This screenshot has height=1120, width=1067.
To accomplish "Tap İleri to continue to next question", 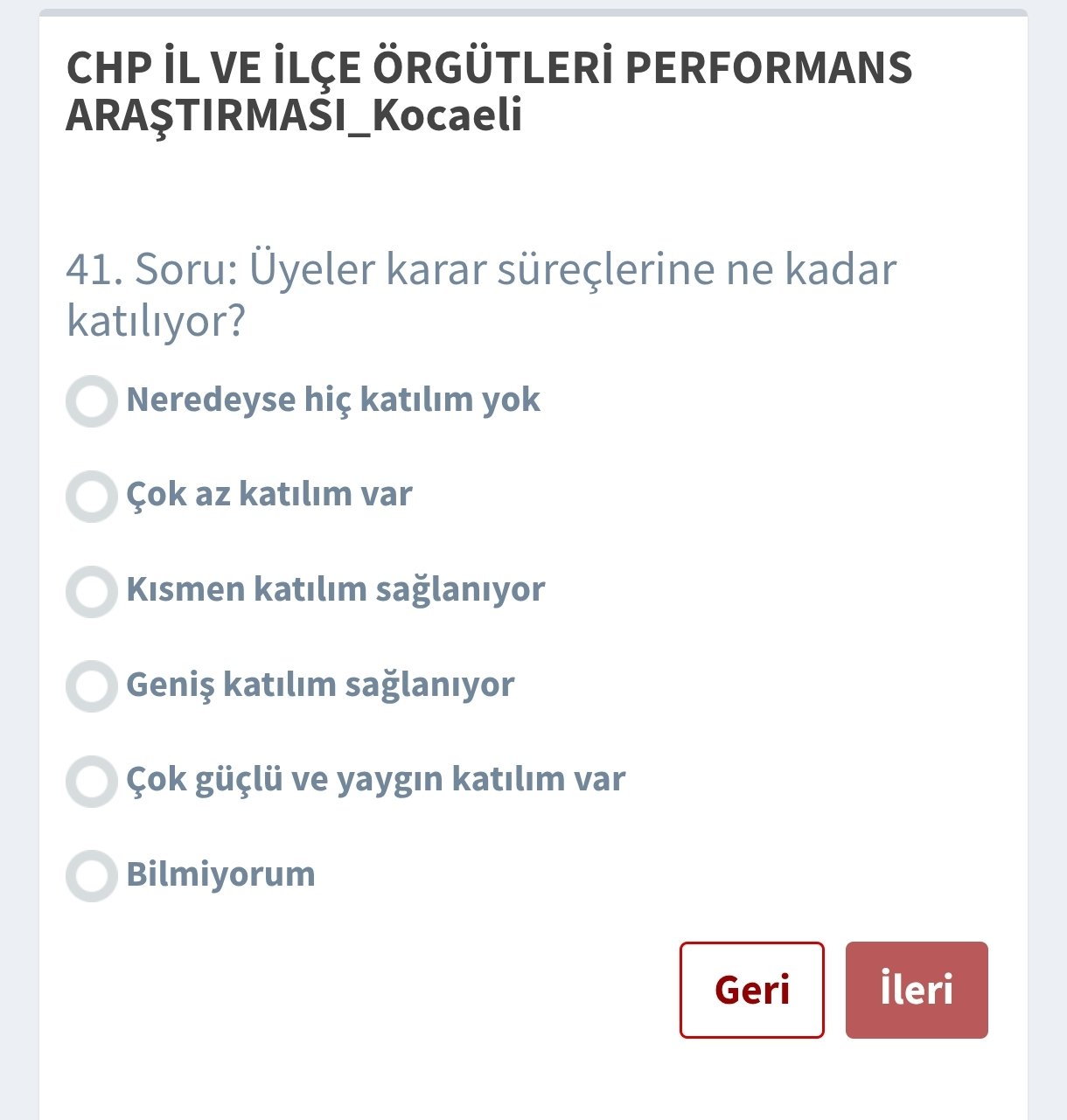I will pyautogui.click(x=916, y=990).
